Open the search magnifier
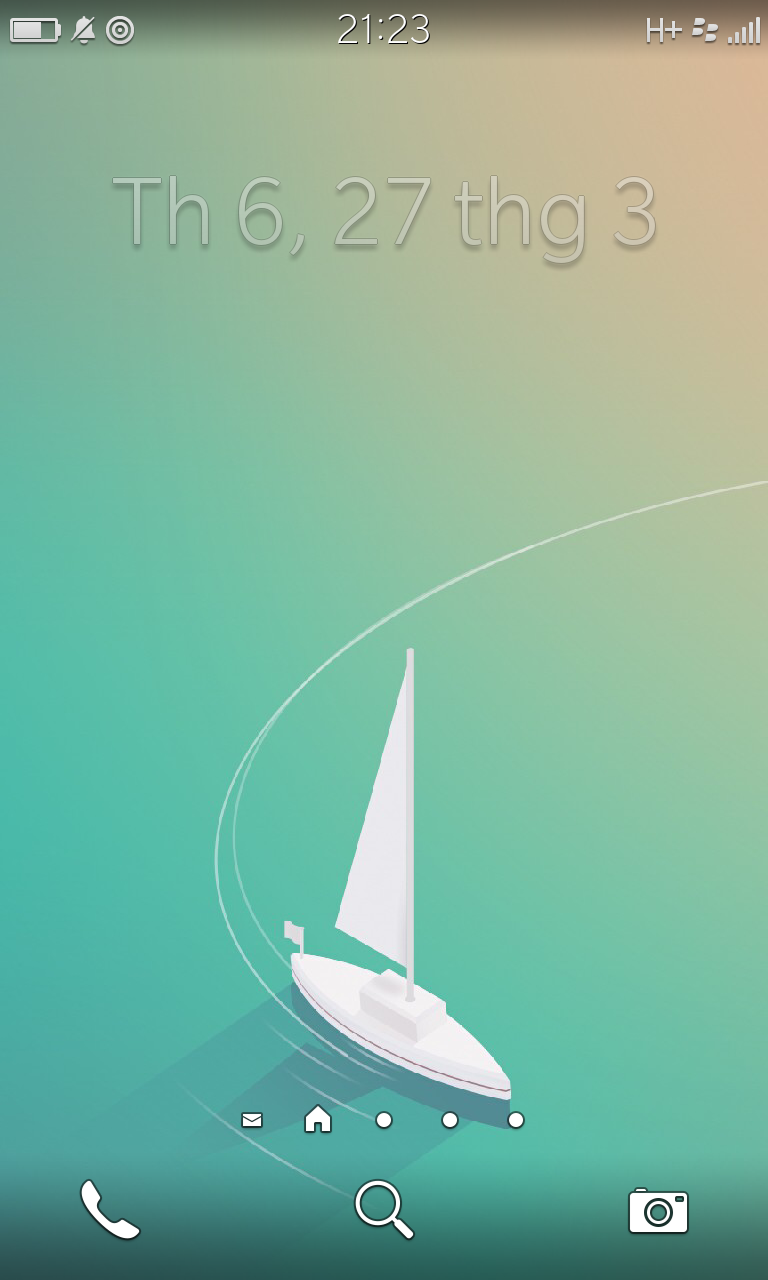Image resolution: width=768 pixels, height=1280 pixels. (385, 1210)
